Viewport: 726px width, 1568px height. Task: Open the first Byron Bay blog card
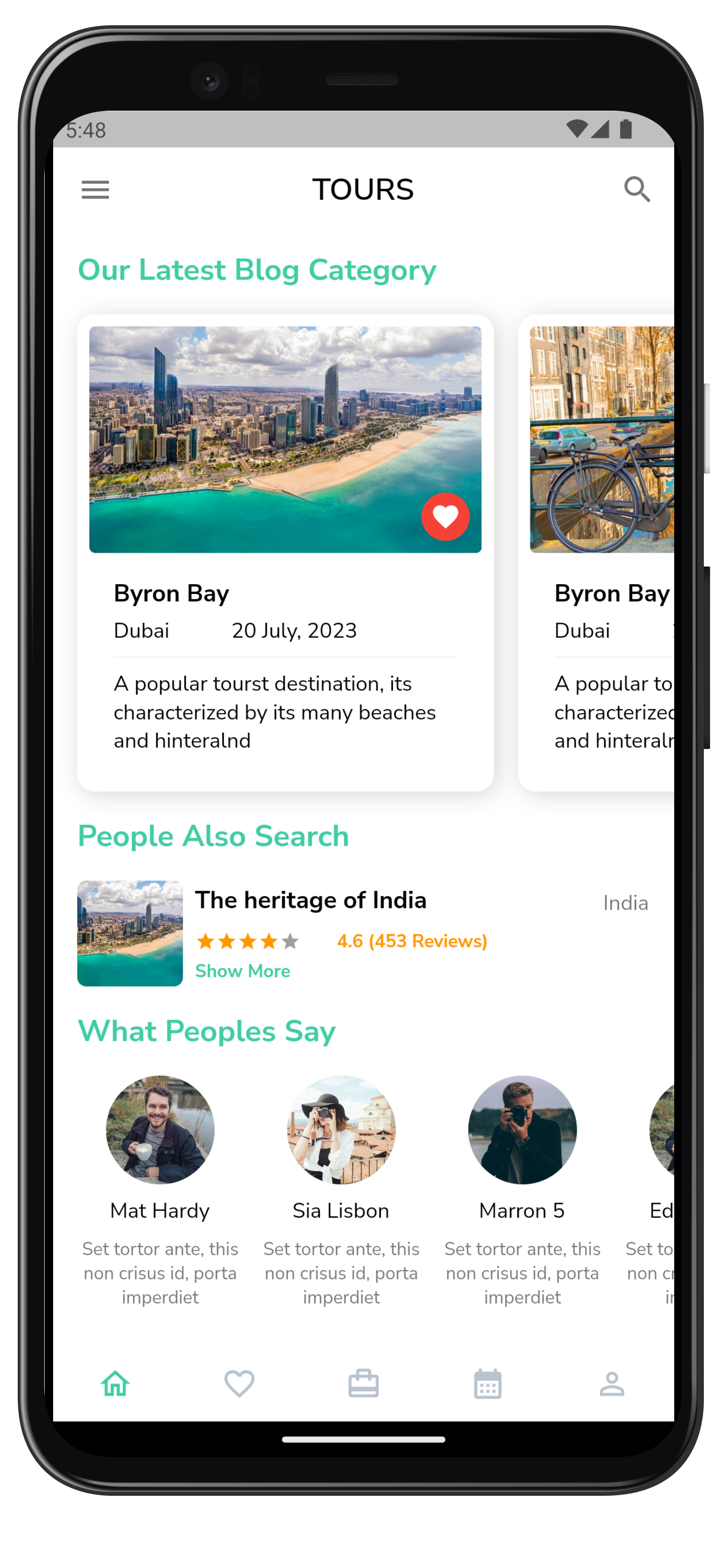pyautogui.click(x=285, y=553)
